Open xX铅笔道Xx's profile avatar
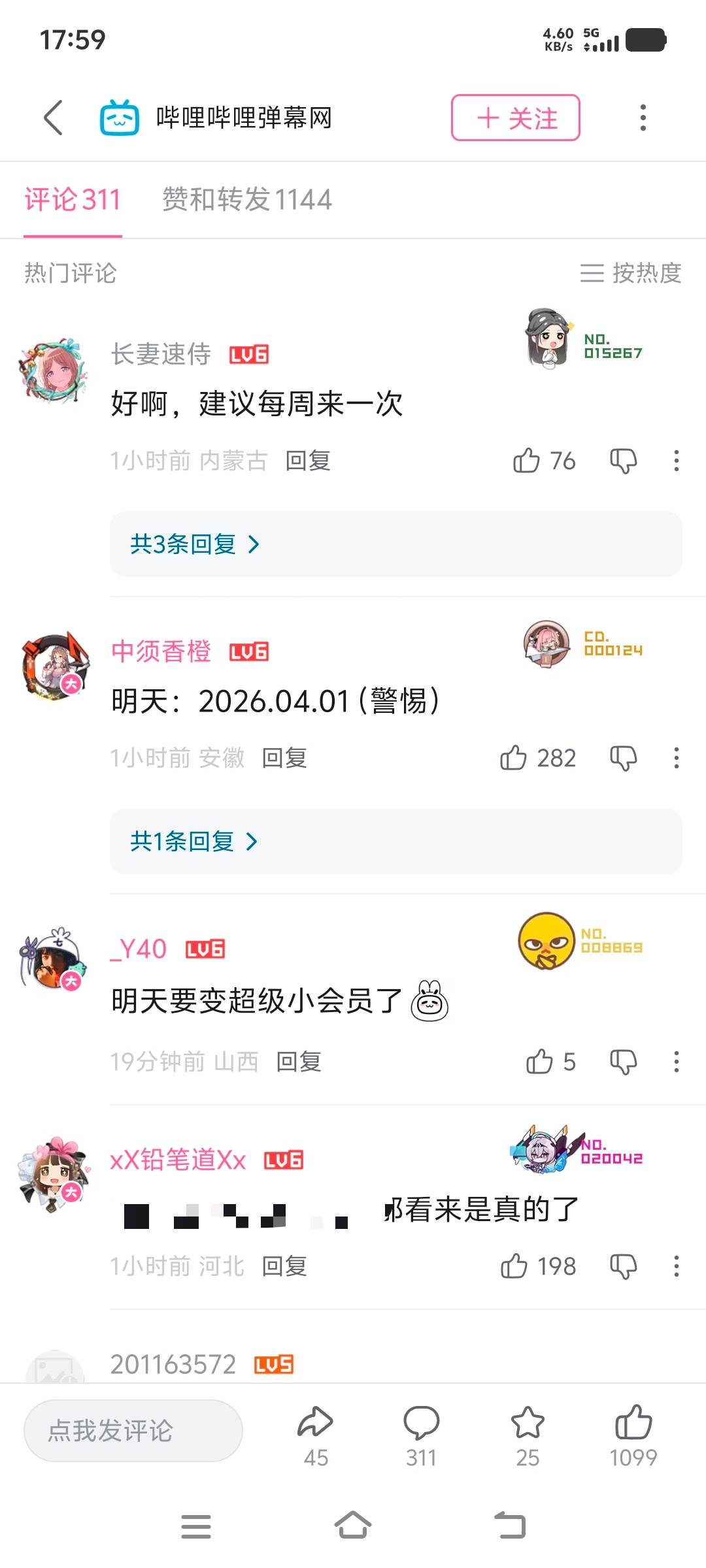 [x=54, y=1174]
